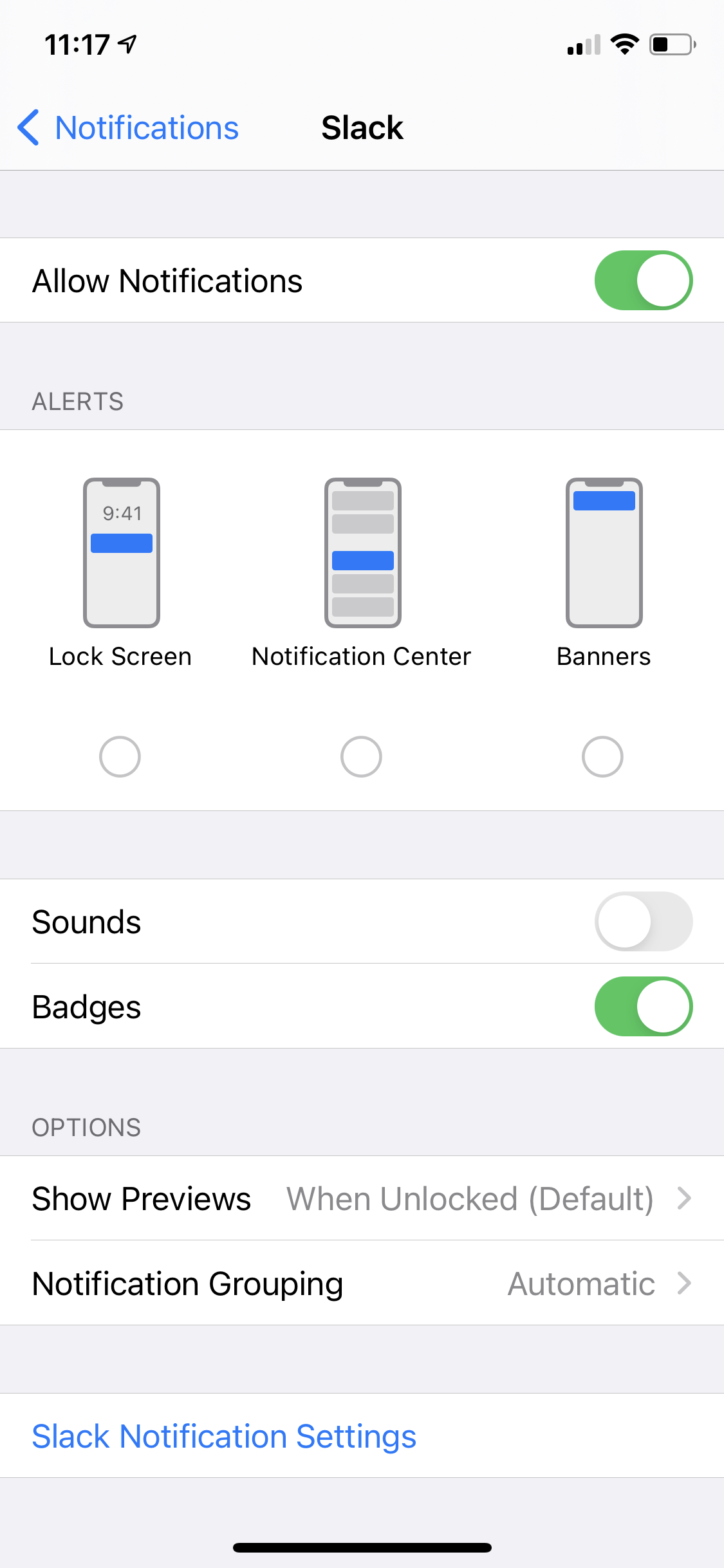Turn on Sounds
Viewport: 724px width, 1568px height.
coord(643,922)
